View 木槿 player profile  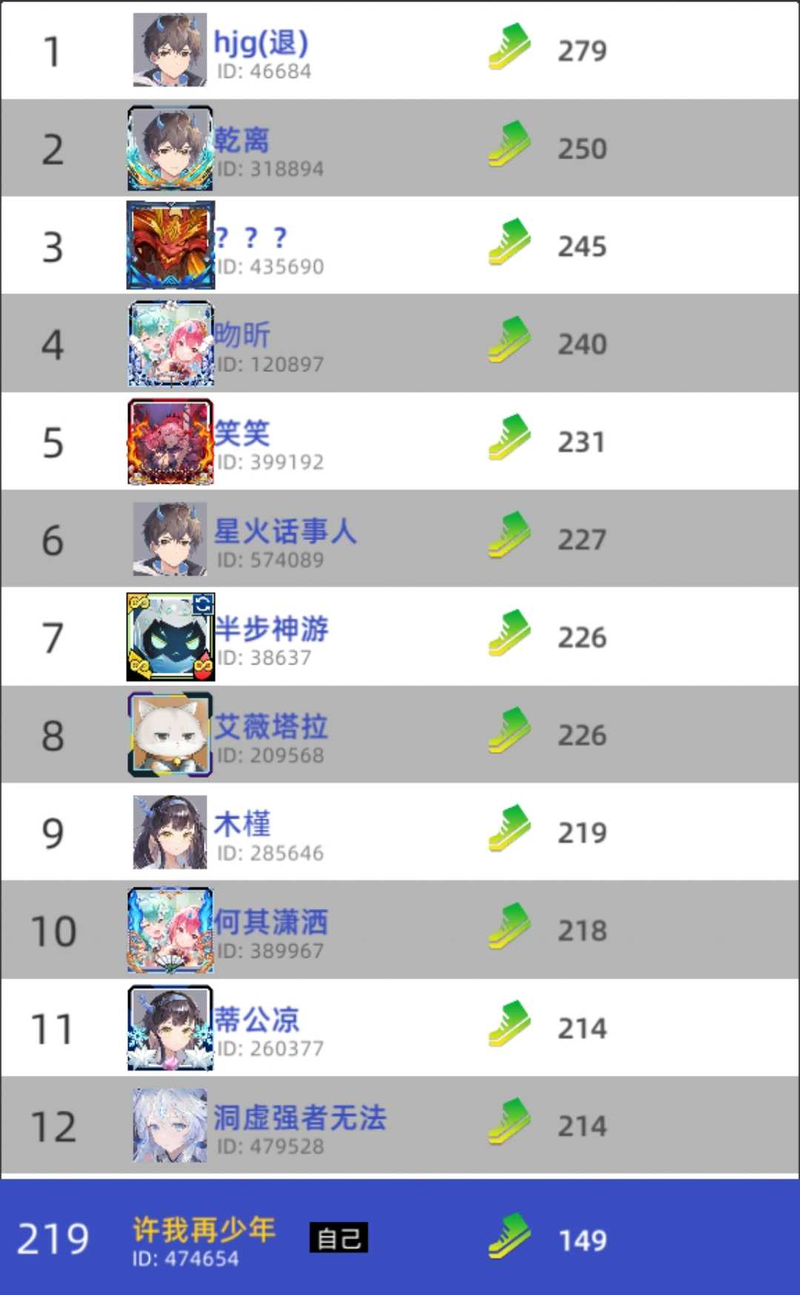(243, 825)
